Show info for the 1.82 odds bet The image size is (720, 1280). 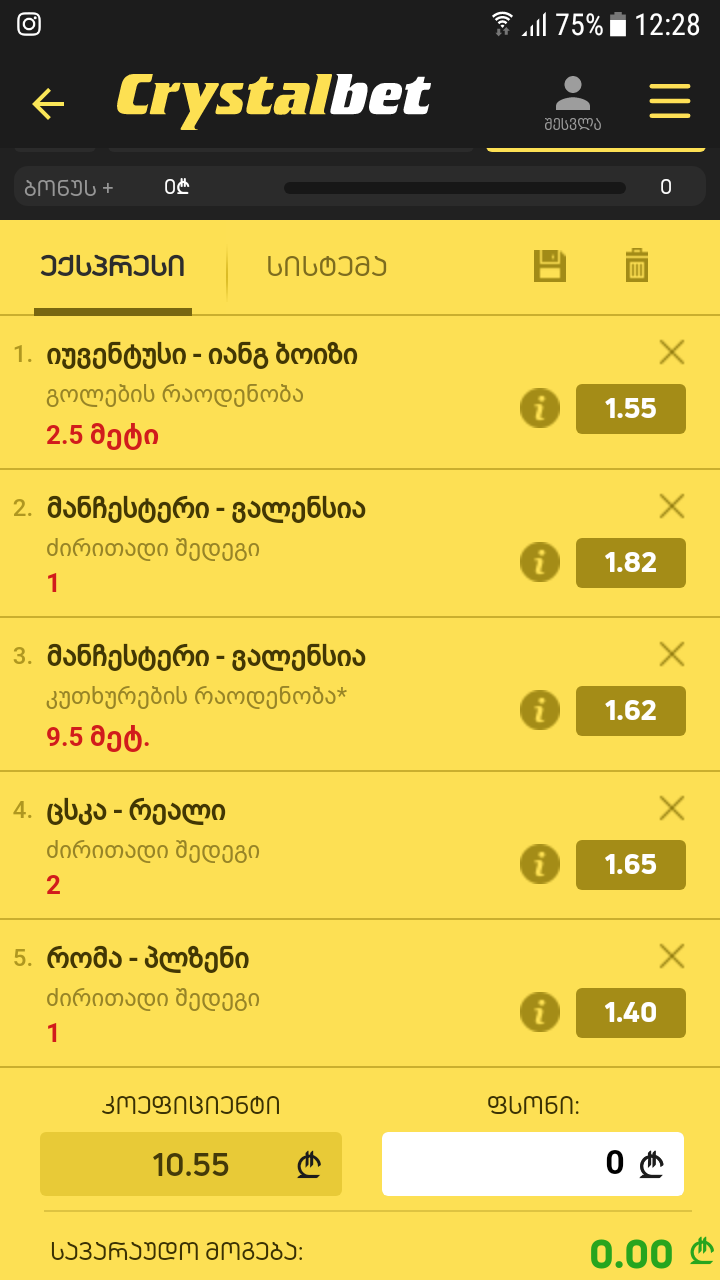click(x=540, y=562)
